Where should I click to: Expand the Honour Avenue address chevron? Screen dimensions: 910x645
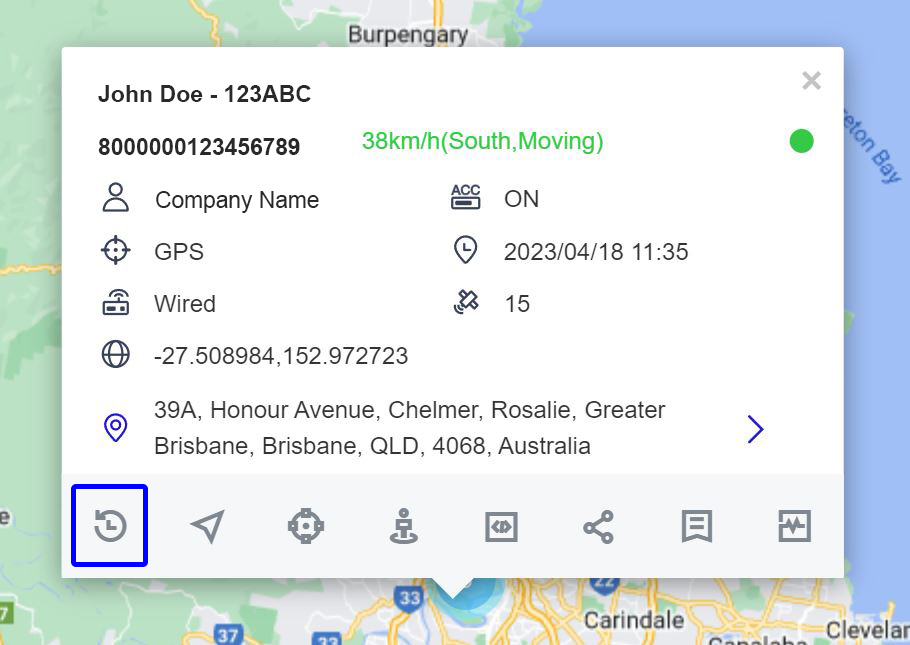(x=755, y=429)
